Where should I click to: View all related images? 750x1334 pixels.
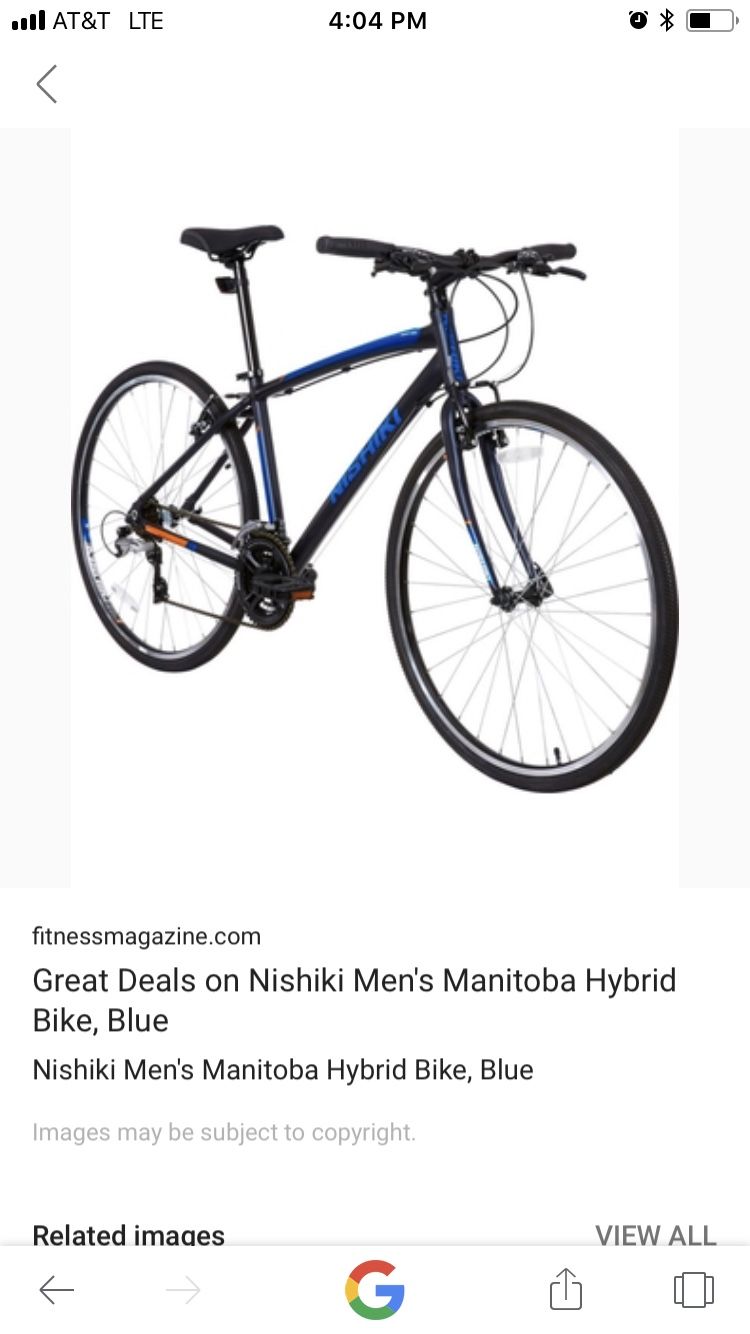click(x=656, y=1236)
